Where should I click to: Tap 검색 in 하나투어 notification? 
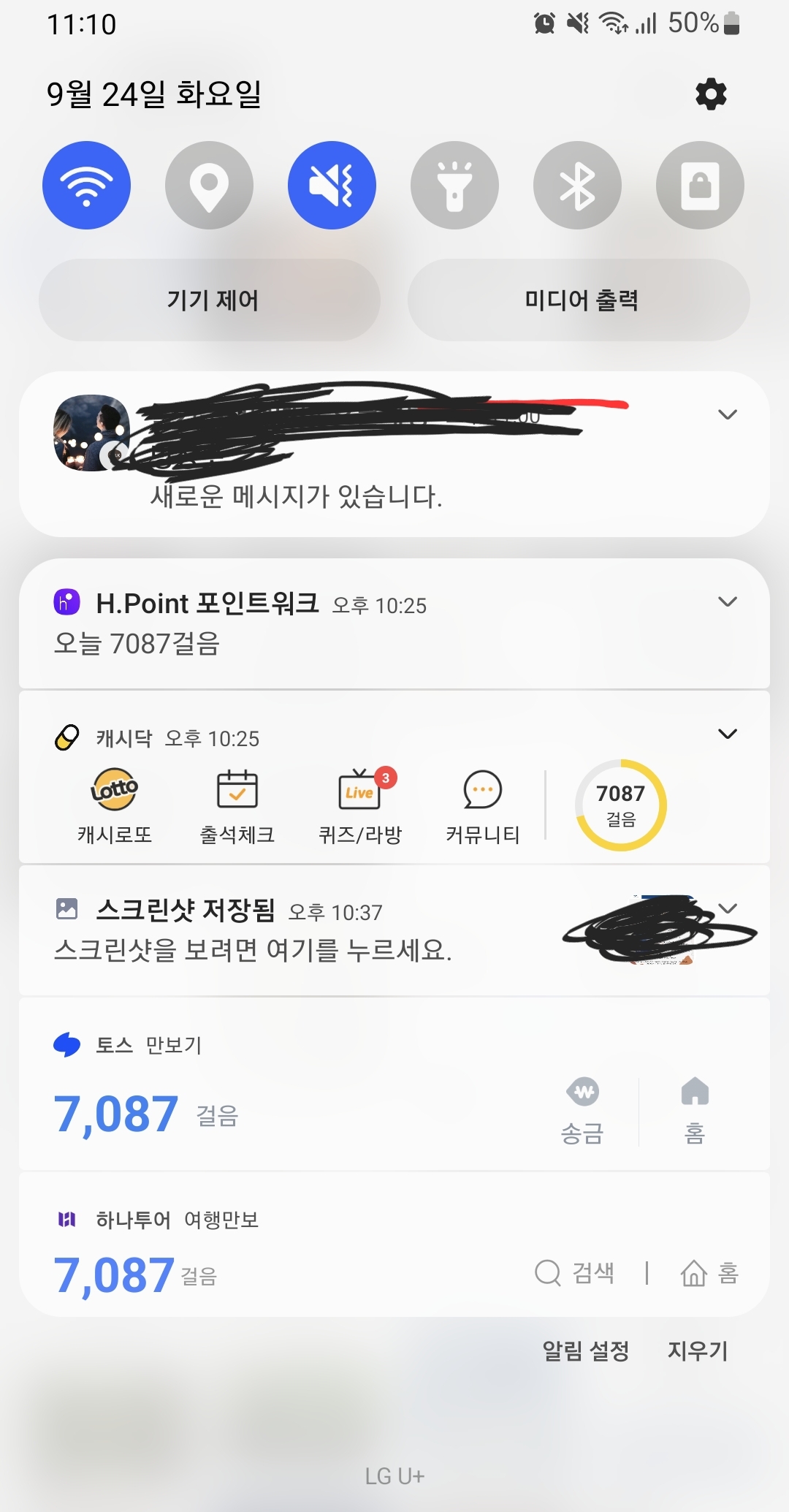click(576, 1273)
